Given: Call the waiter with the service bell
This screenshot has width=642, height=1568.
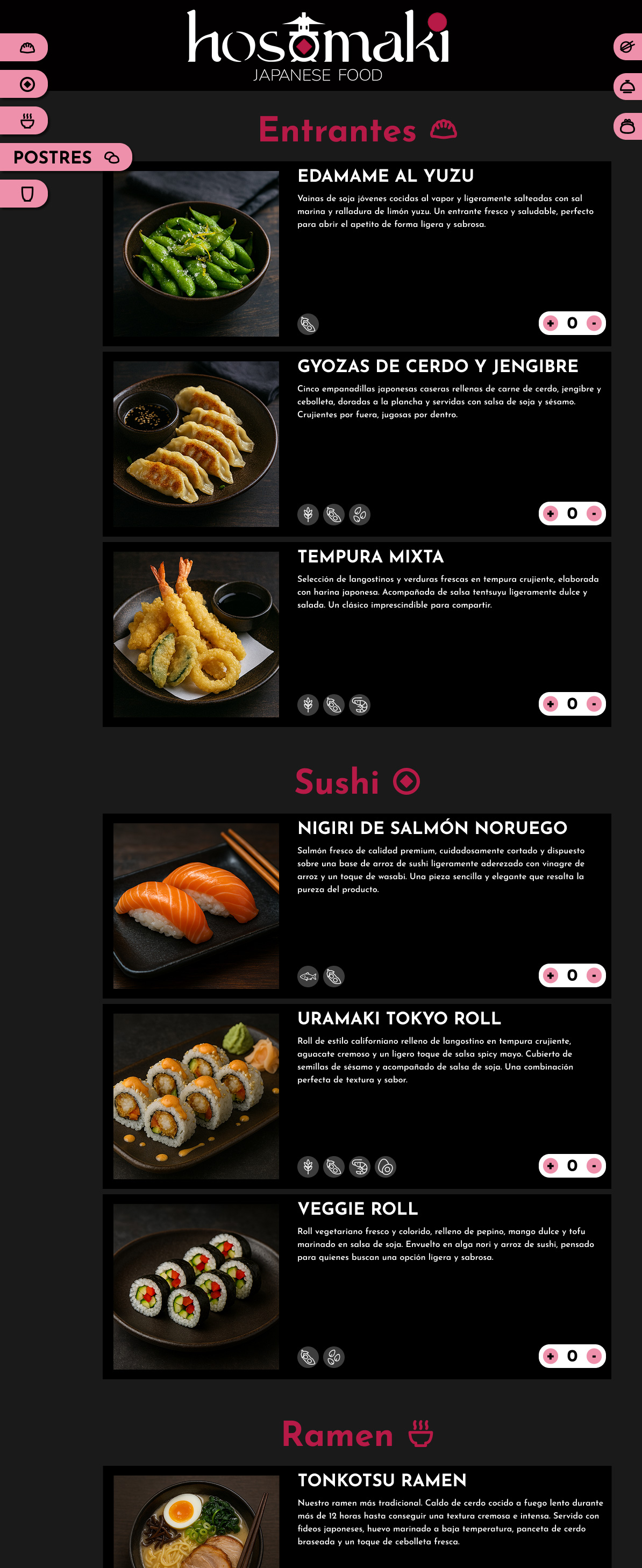Looking at the screenshot, I should point(627,87).
